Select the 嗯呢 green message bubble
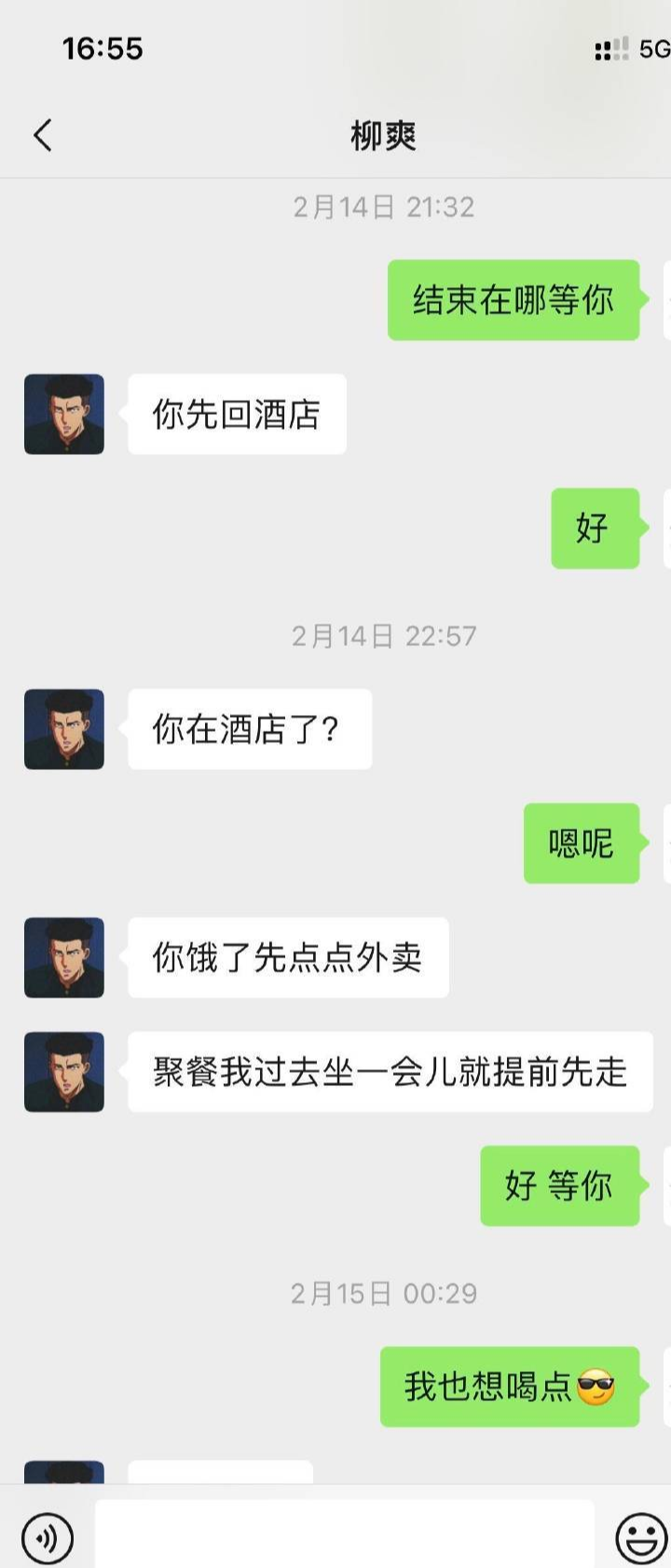Screen dimensions: 671x1568 point(581,845)
